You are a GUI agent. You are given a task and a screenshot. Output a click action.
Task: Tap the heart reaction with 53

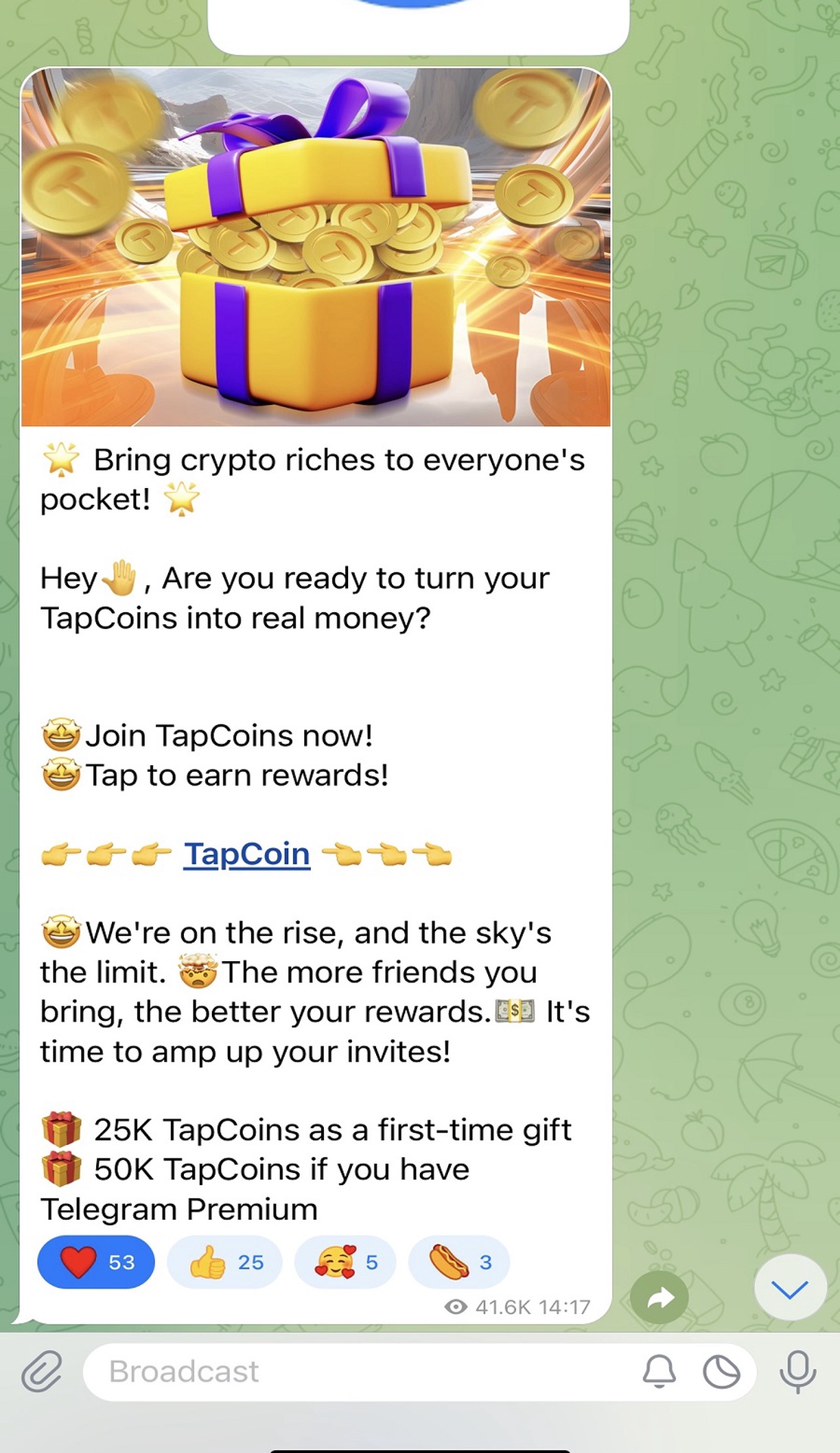coord(95,1262)
